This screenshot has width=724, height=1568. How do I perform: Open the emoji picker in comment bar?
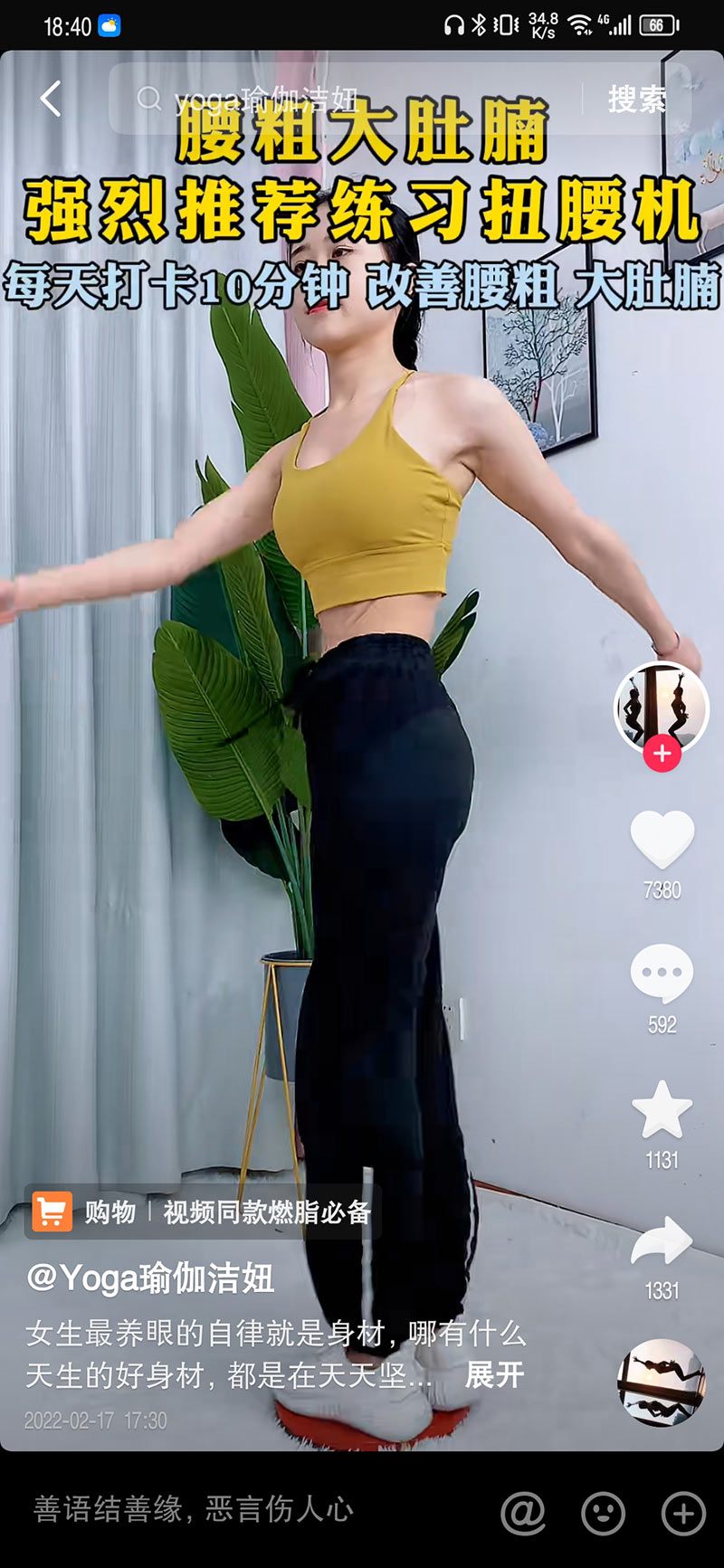point(603,1512)
